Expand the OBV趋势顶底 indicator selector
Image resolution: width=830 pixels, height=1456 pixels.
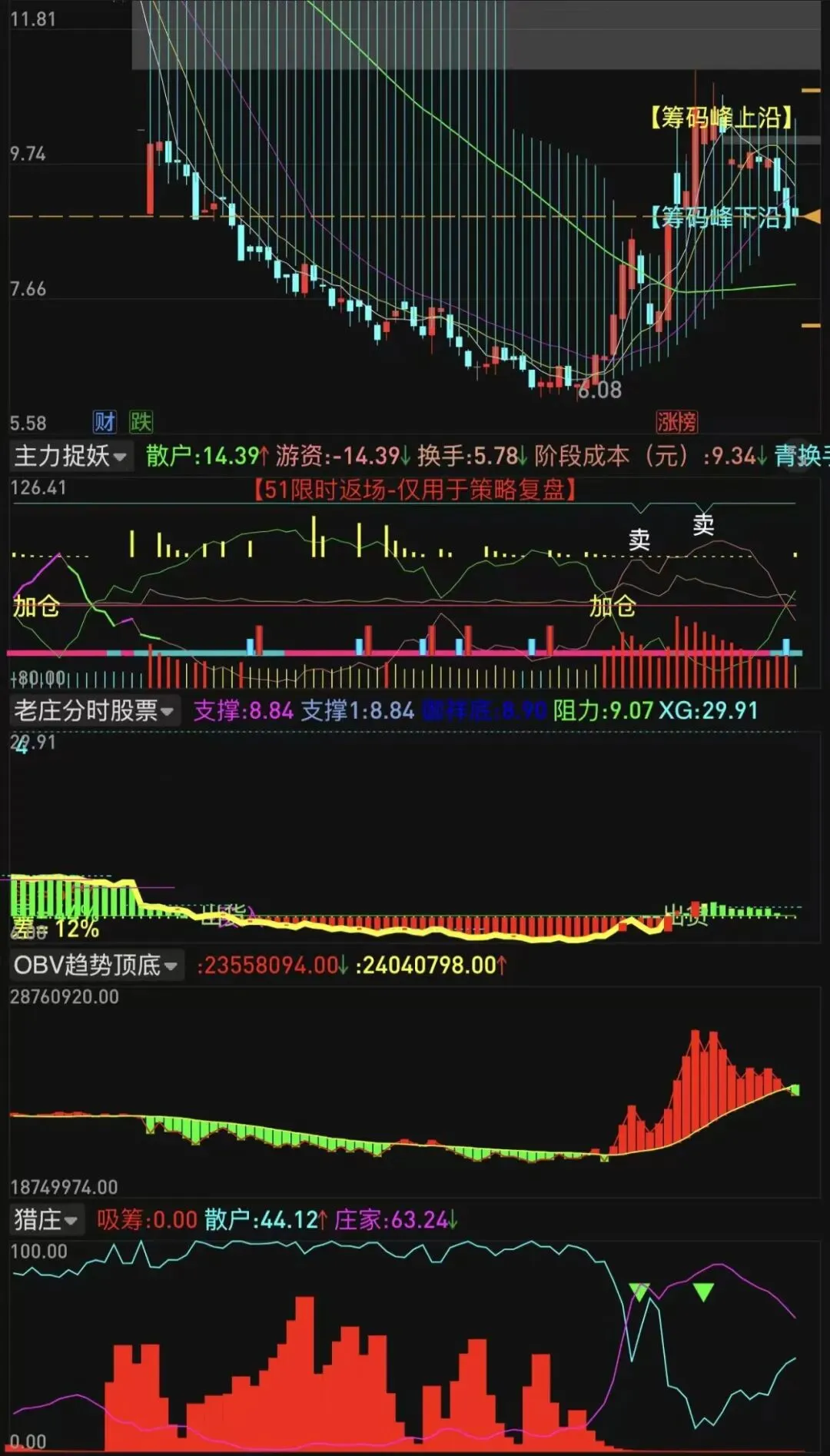pos(96,965)
